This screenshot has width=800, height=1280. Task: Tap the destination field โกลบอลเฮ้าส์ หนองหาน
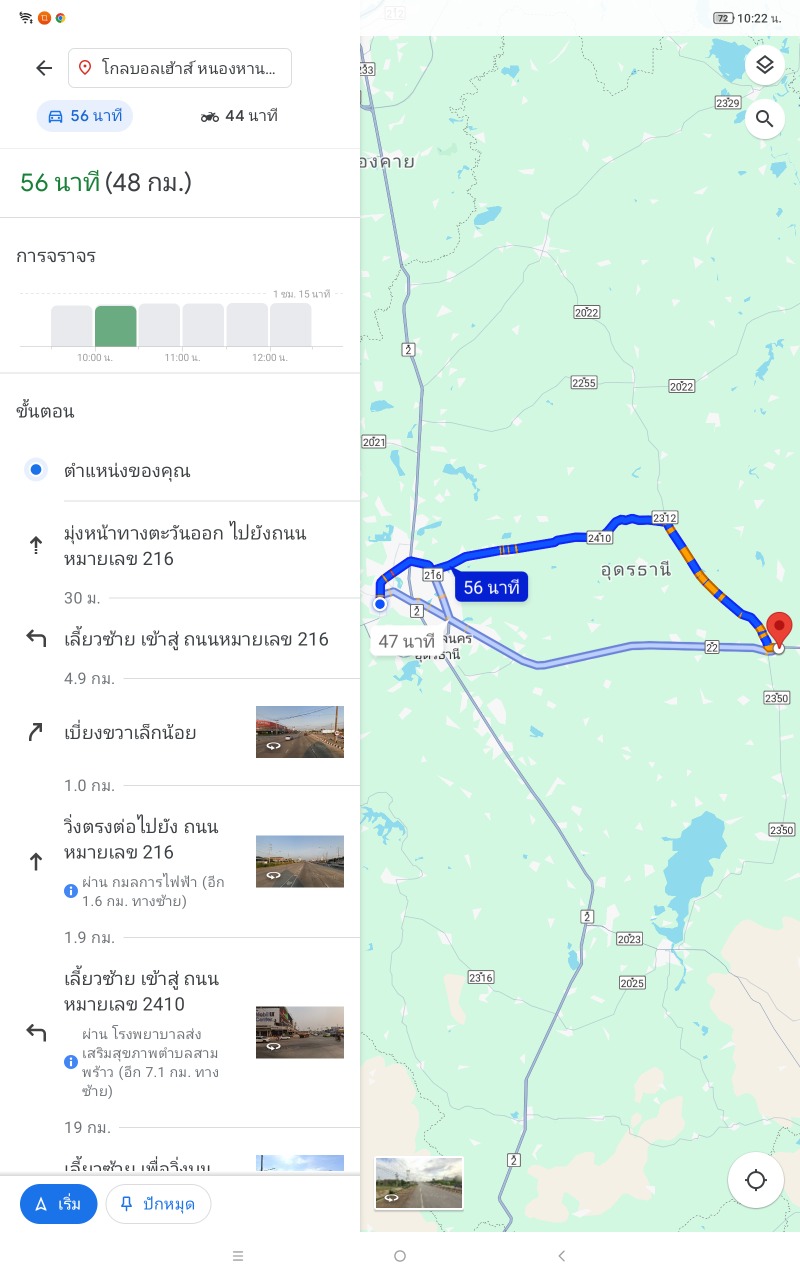click(x=180, y=68)
